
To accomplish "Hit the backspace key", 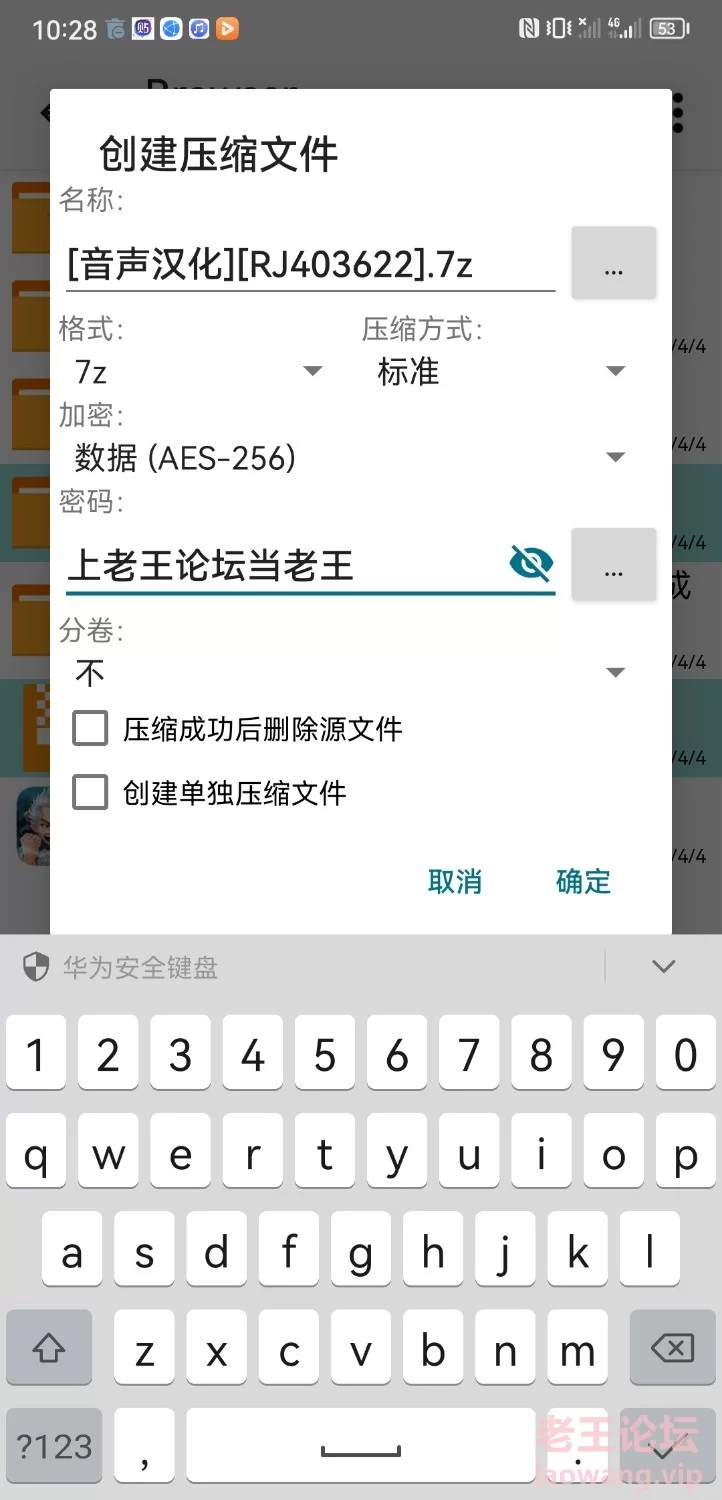I will (672, 1349).
